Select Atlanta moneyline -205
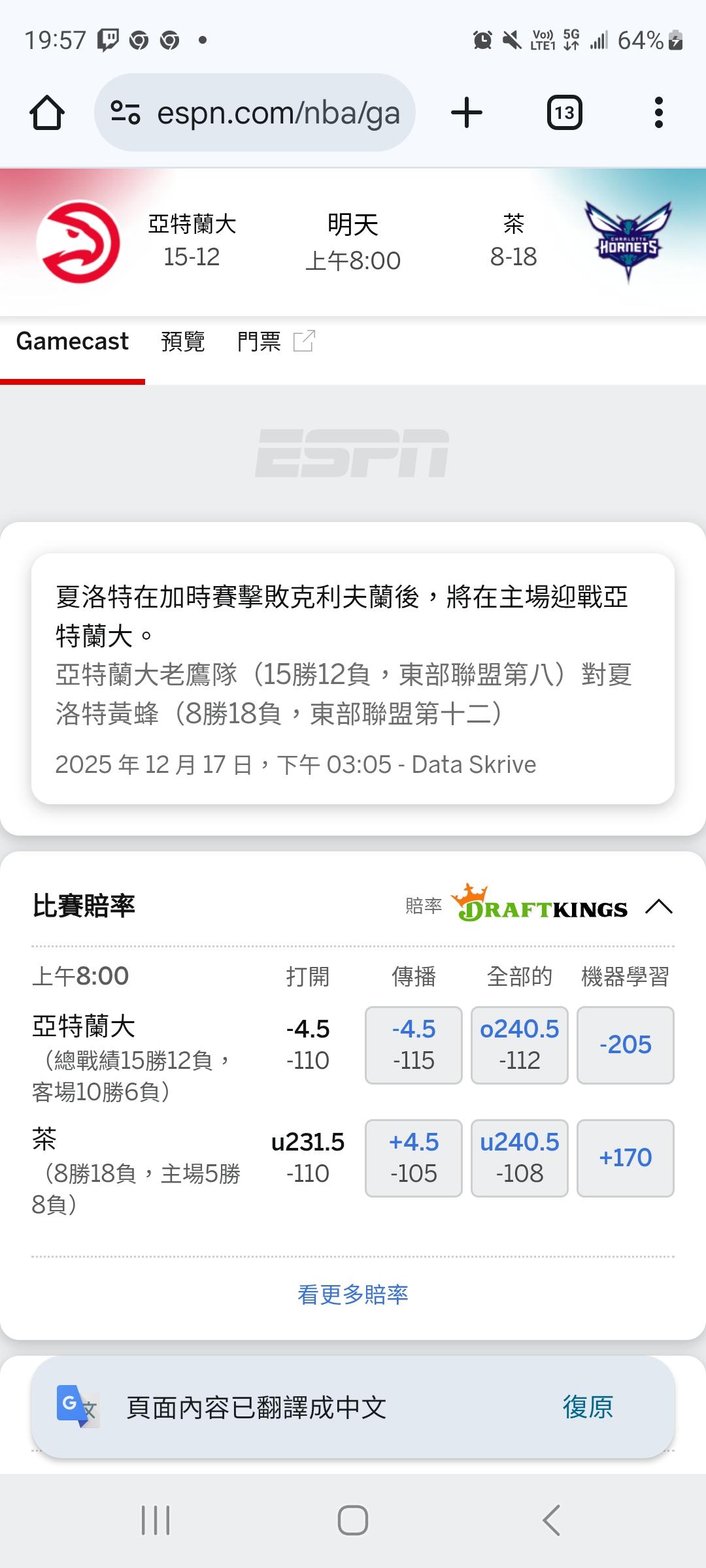706x1568 pixels. click(626, 1045)
